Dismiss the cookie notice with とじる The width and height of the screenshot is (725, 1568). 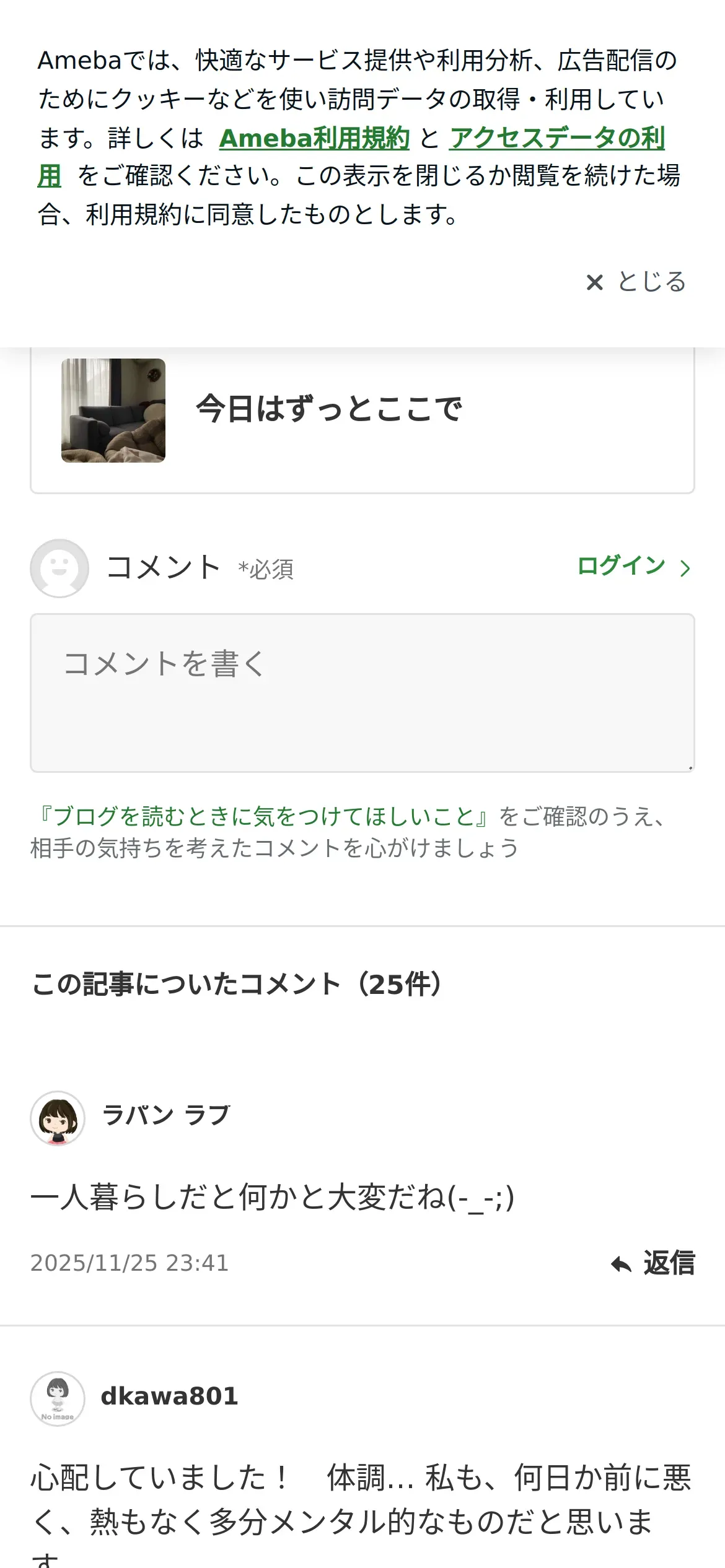[x=636, y=282]
